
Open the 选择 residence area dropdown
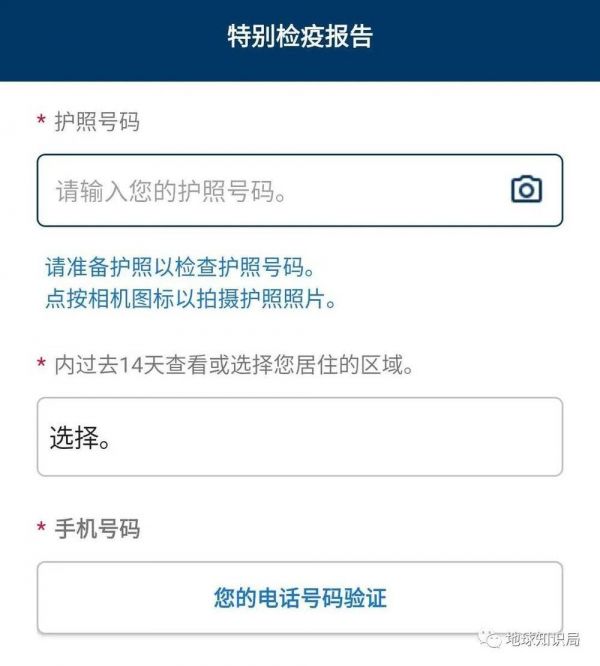[x=299, y=437]
